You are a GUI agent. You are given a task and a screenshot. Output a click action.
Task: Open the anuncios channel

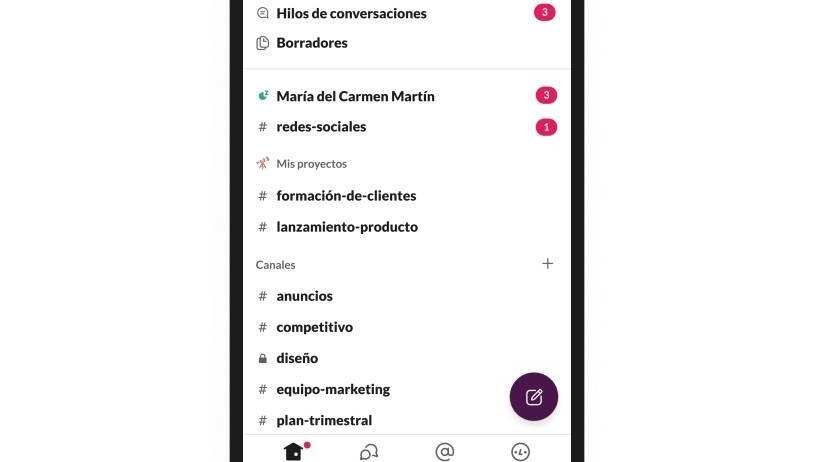point(304,296)
